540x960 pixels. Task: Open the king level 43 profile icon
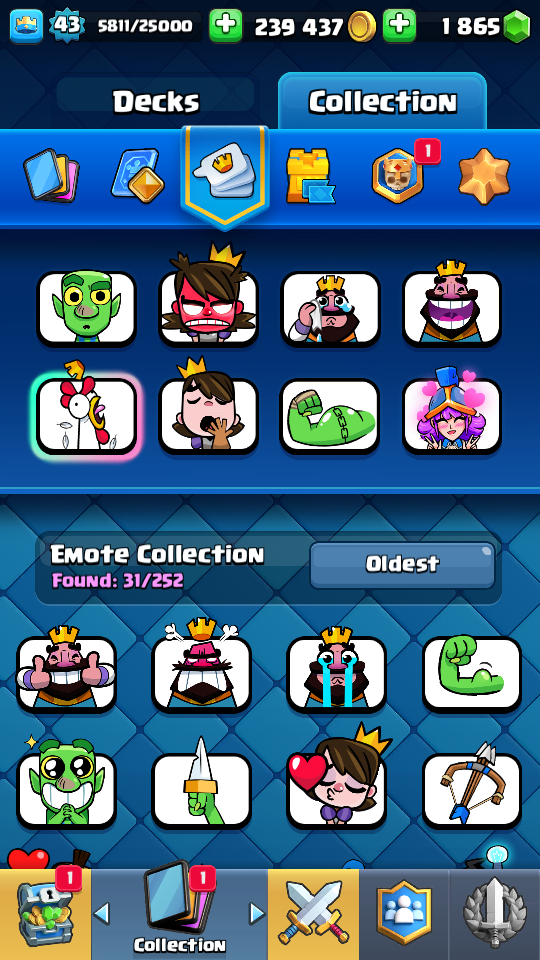[27, 26]
